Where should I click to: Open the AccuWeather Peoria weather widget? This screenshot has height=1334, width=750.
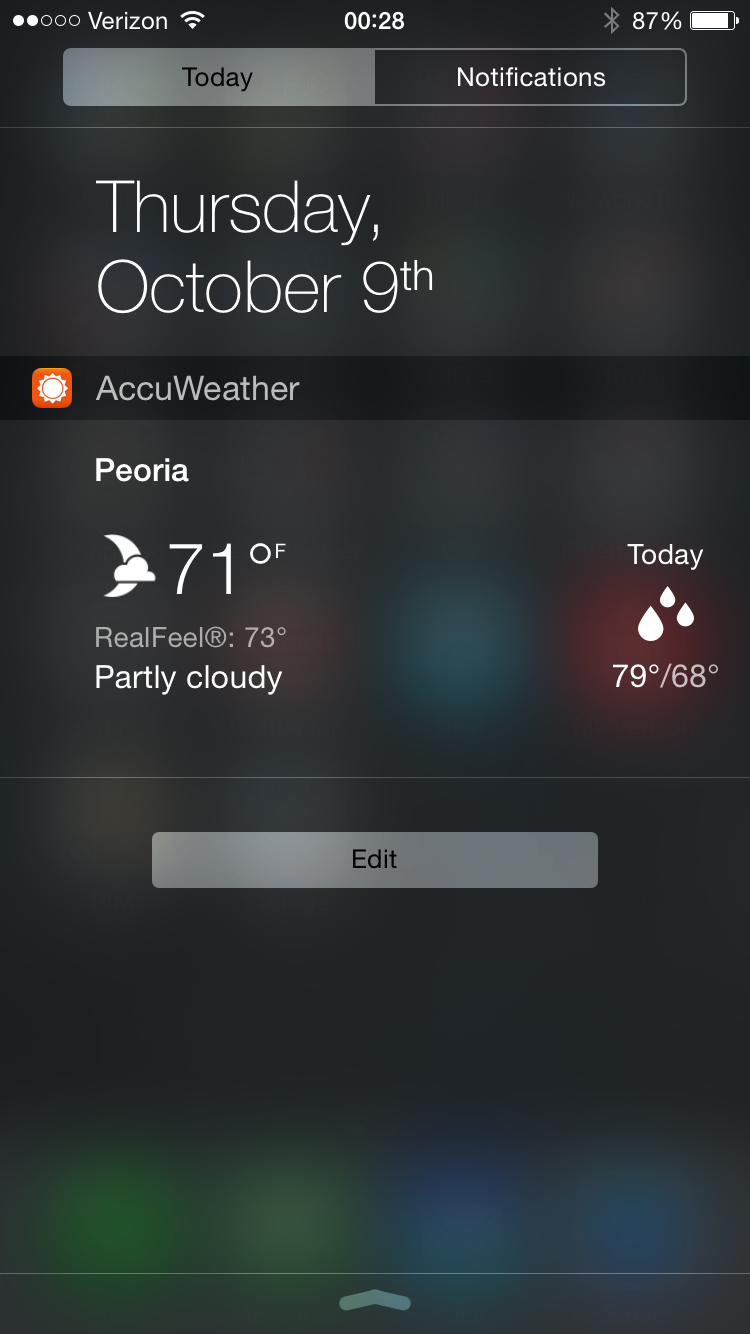pos(375,598)
